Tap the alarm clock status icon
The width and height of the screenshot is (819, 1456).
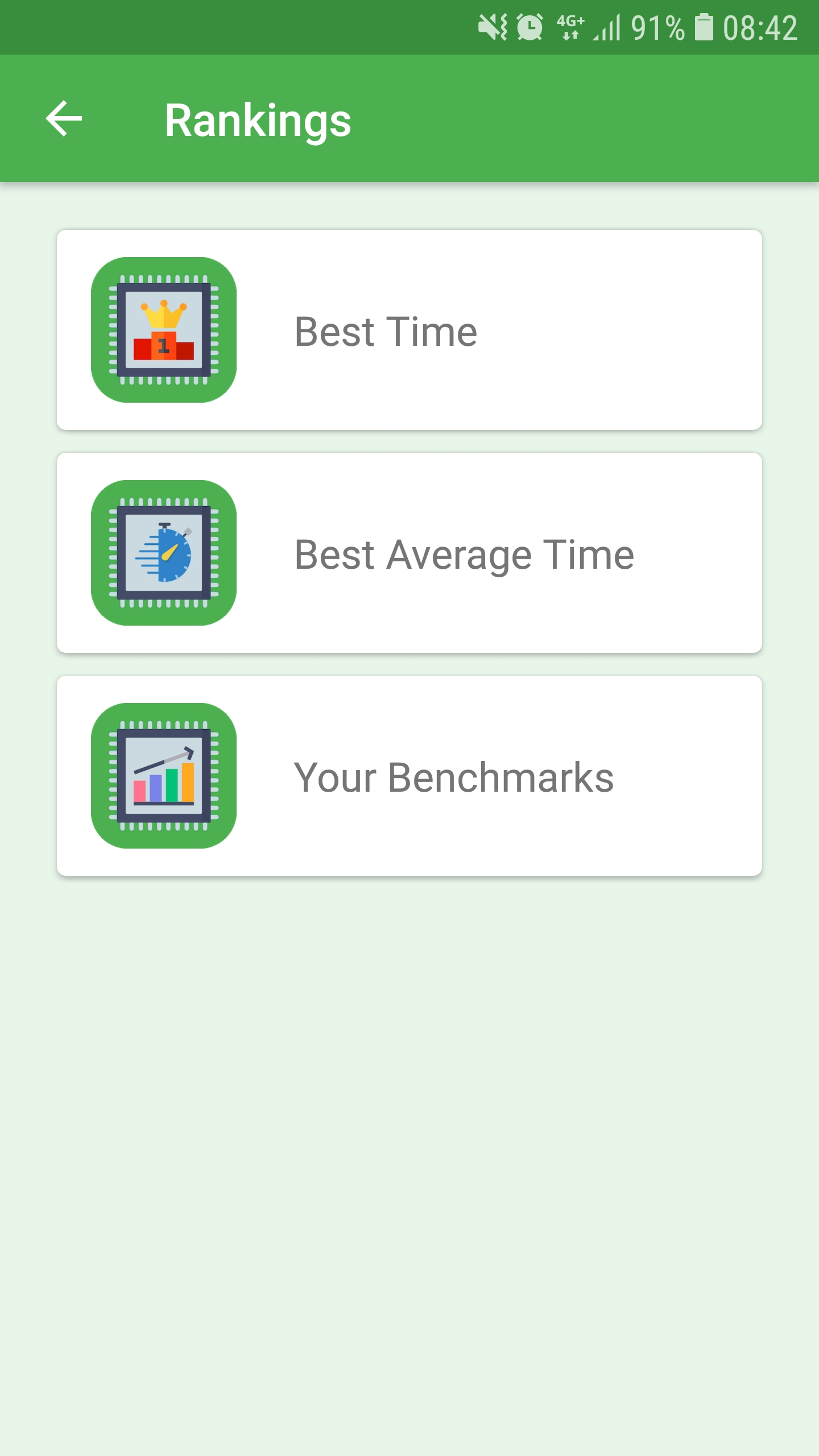[x=529, y=27]
